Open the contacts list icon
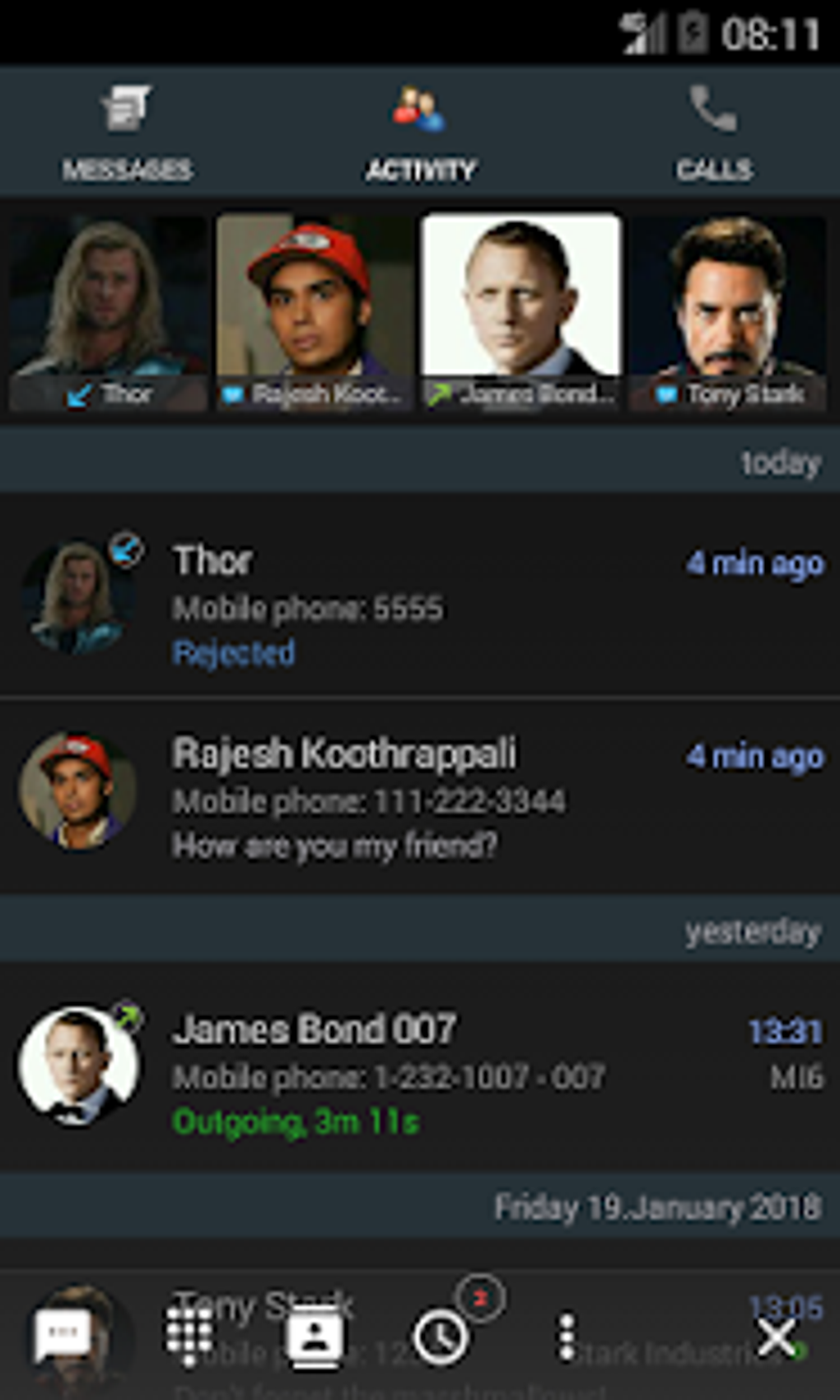 tap(314, 1336)
